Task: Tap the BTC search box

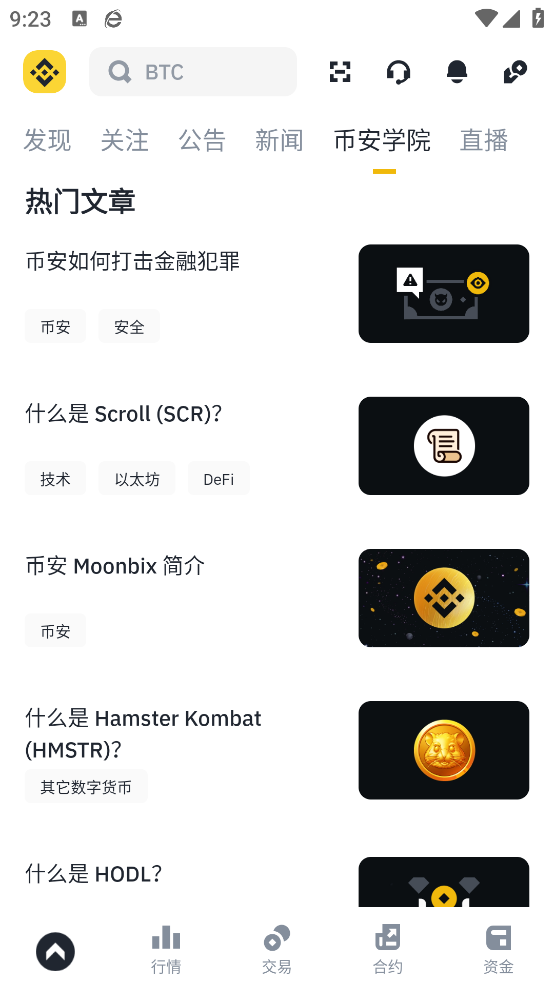Action: coord(193,72)
